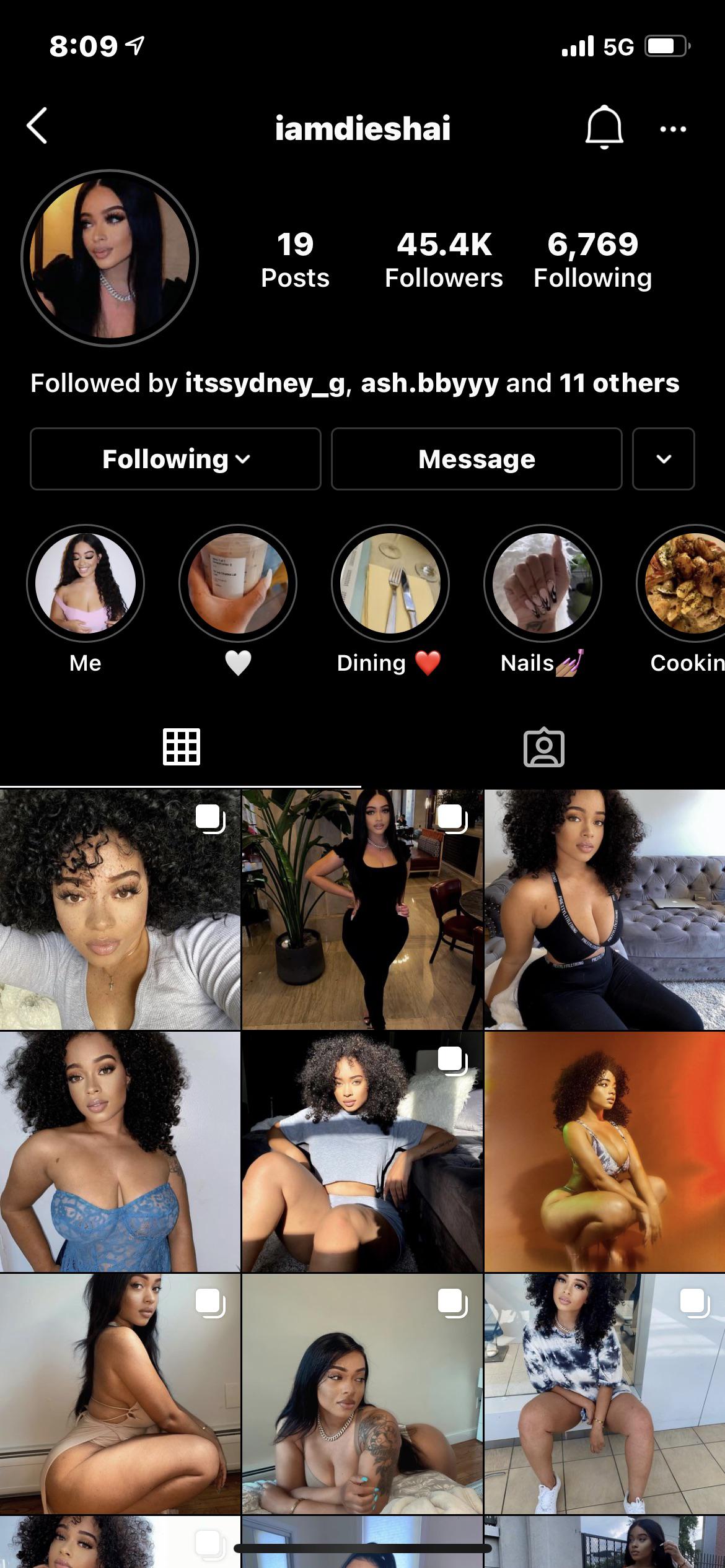Open itssydney_g's mutual follower link
The image size is (725, 1568).
pyautogui.click(x=266, y=384)
